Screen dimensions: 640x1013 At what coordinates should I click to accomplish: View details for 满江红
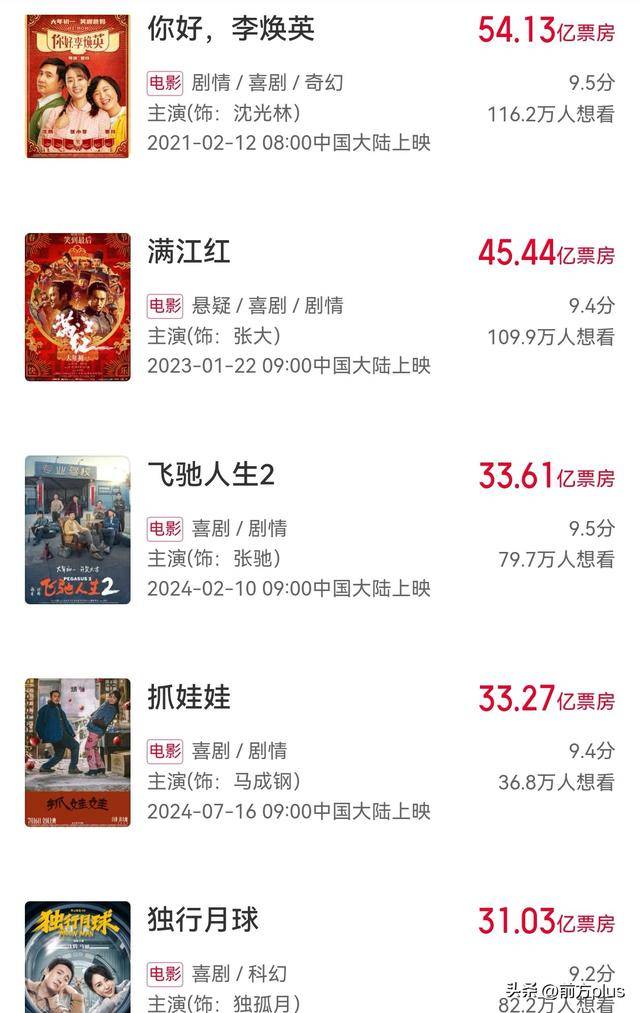click(189, 252)
